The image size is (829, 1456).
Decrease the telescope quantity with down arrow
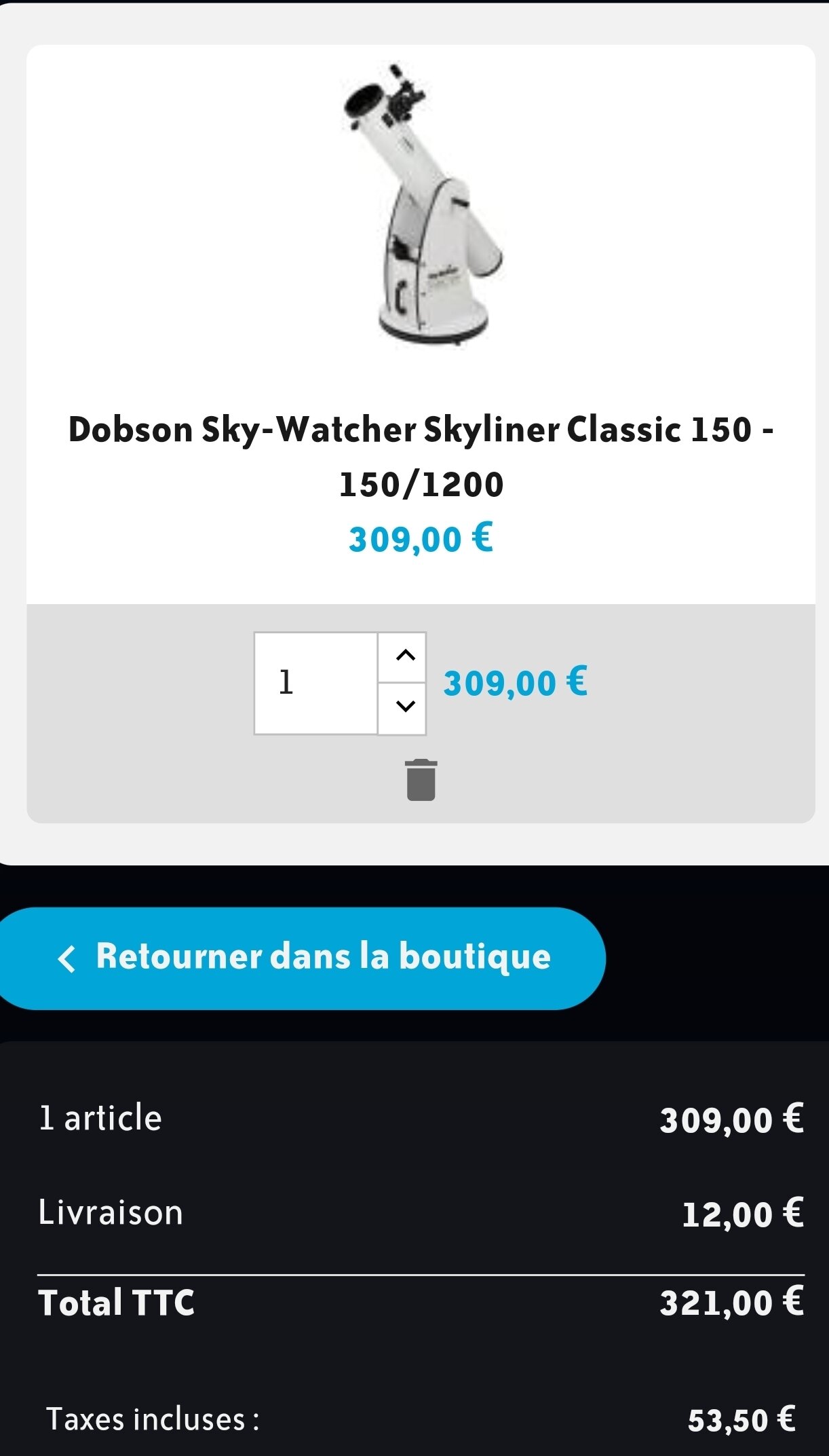(404, 707)
